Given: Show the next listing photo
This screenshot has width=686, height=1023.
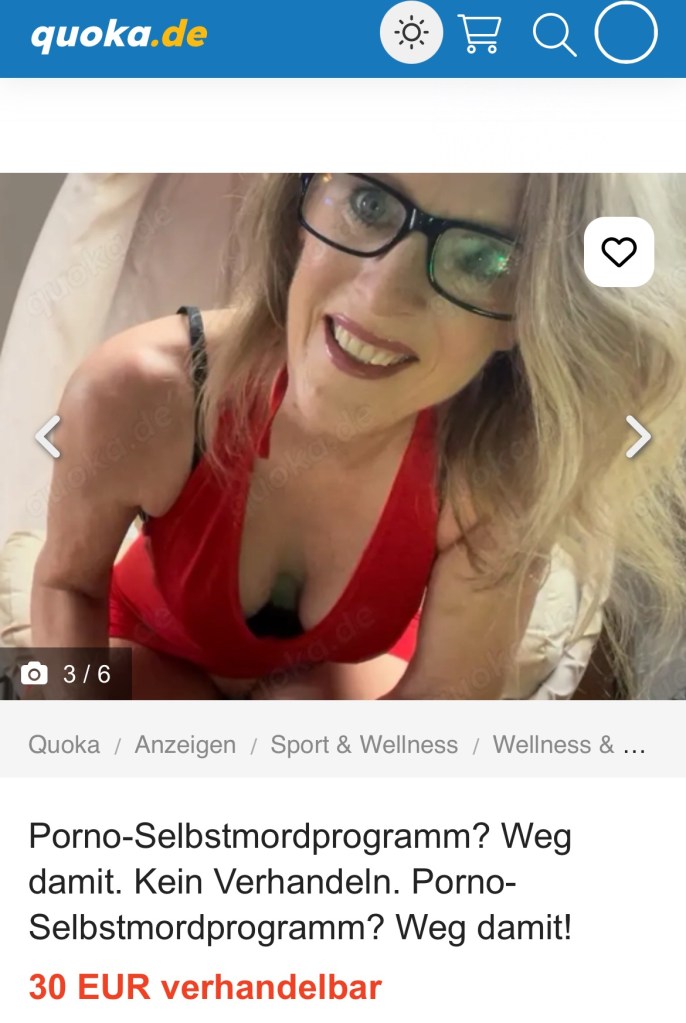Looking at the screenshot, I should click(638, 437).
